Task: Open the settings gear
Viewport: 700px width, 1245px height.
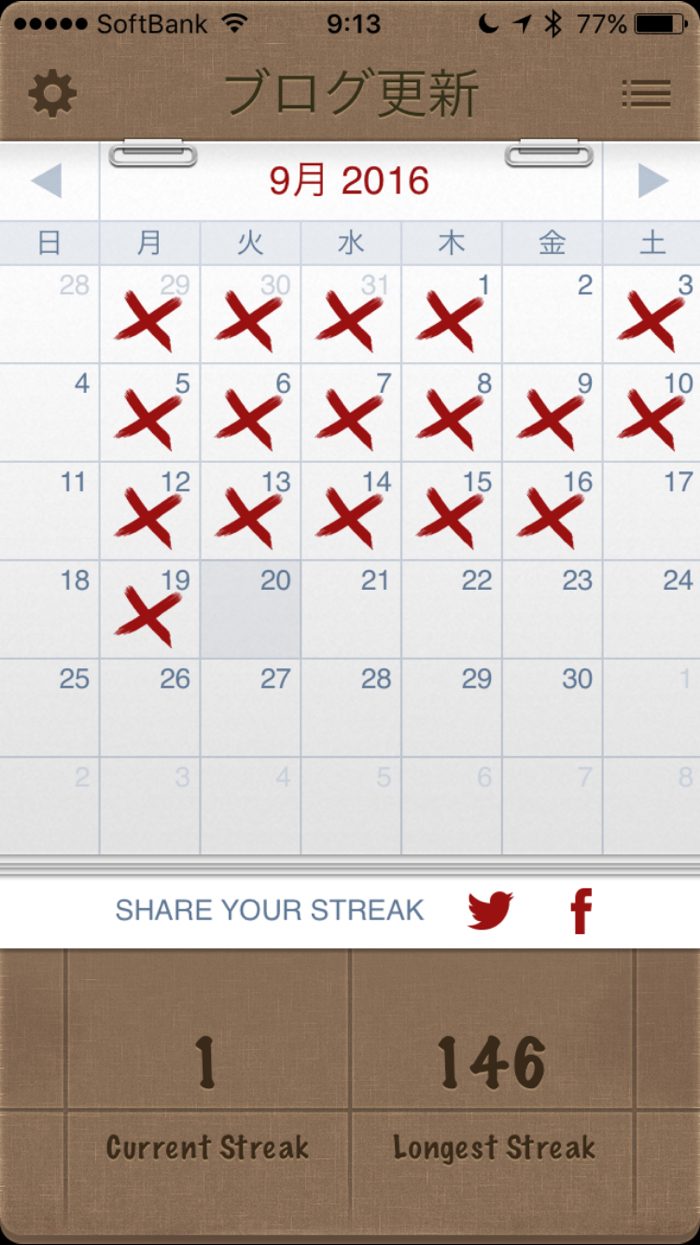Action: [52, 94]
